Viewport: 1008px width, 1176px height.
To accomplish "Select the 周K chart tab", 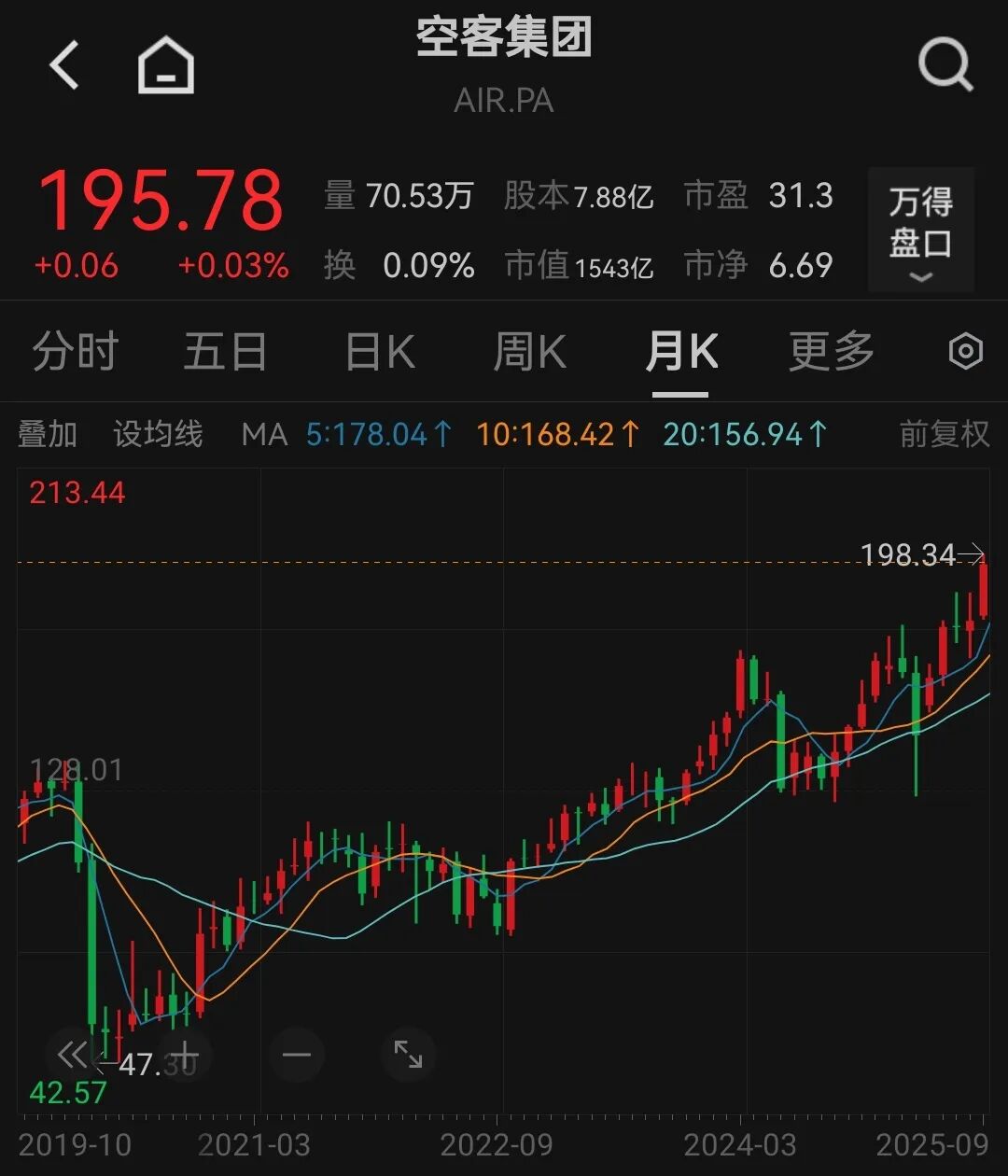I will (x=529, y=353).
